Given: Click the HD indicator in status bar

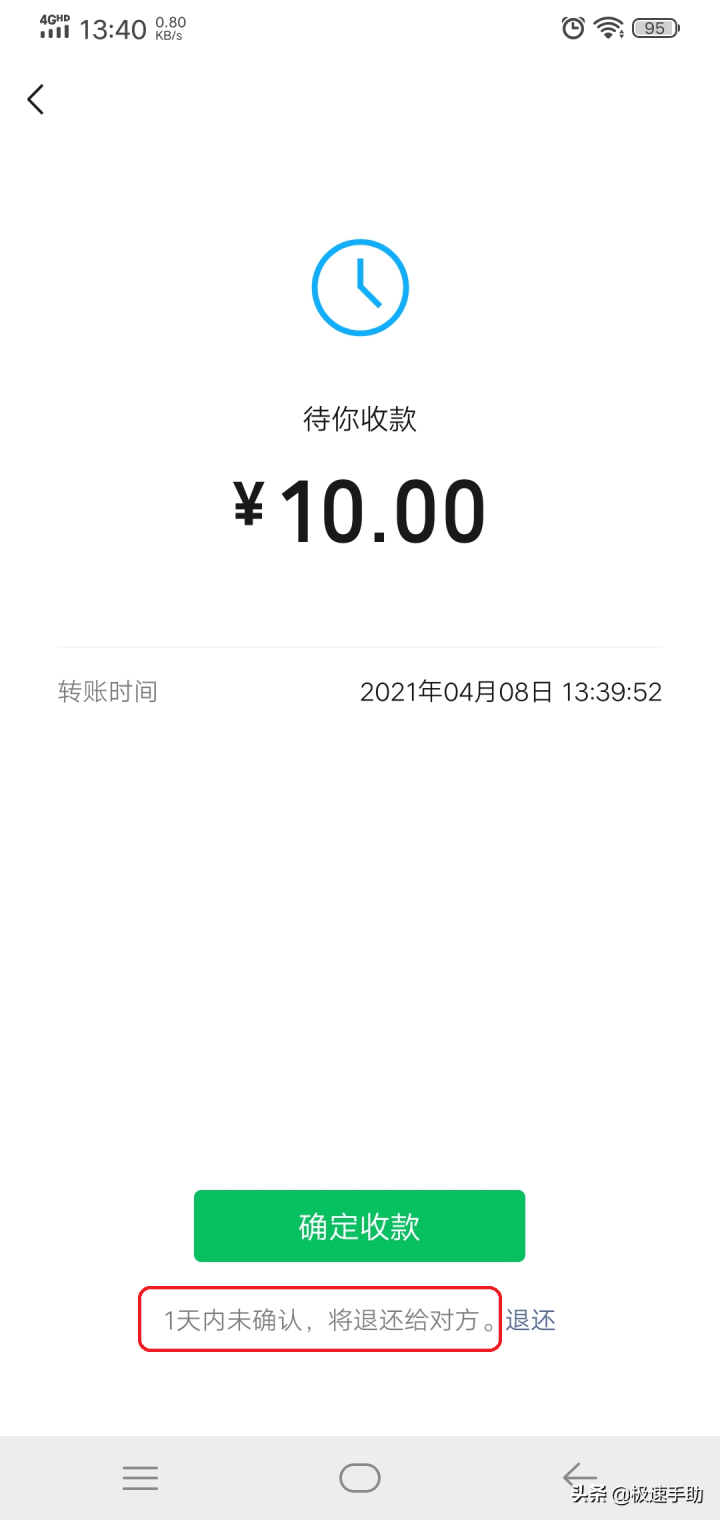Looking at the screenshot, I should (x=62, y=18).
